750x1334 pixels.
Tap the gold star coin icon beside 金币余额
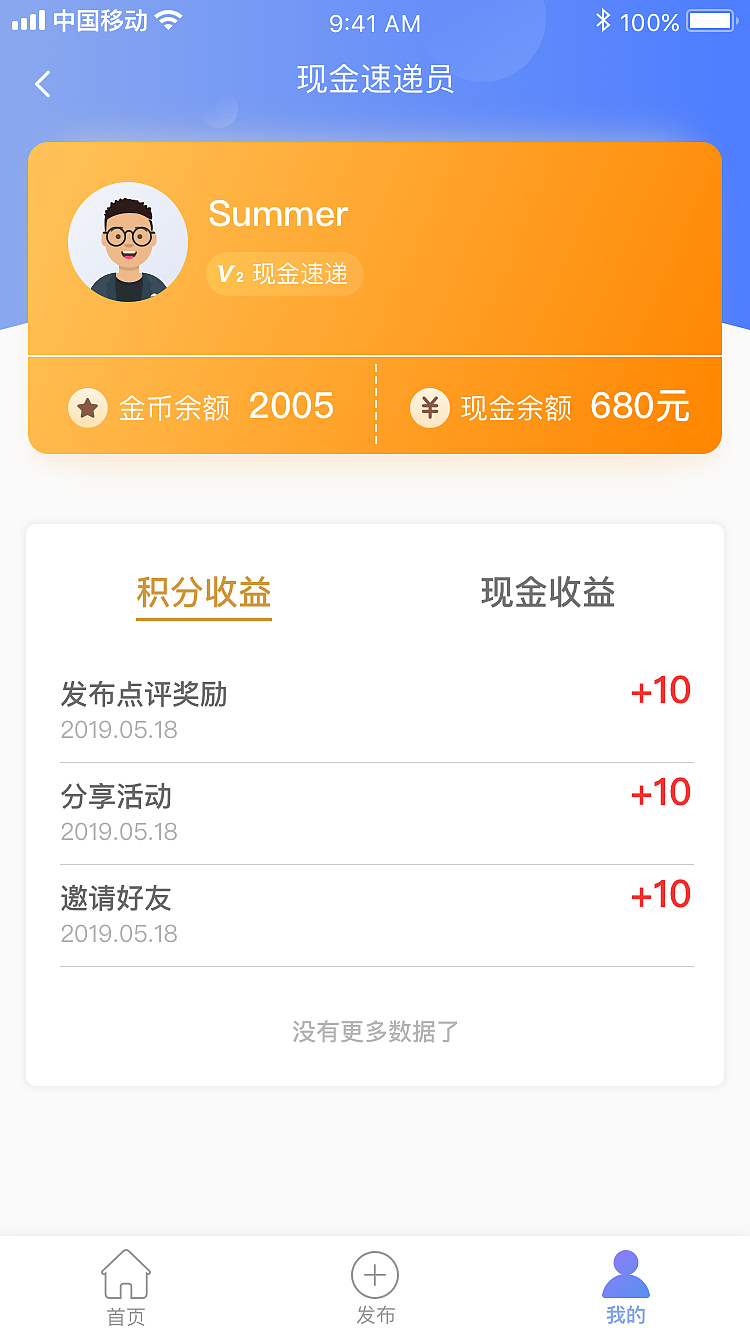[88, 406]
